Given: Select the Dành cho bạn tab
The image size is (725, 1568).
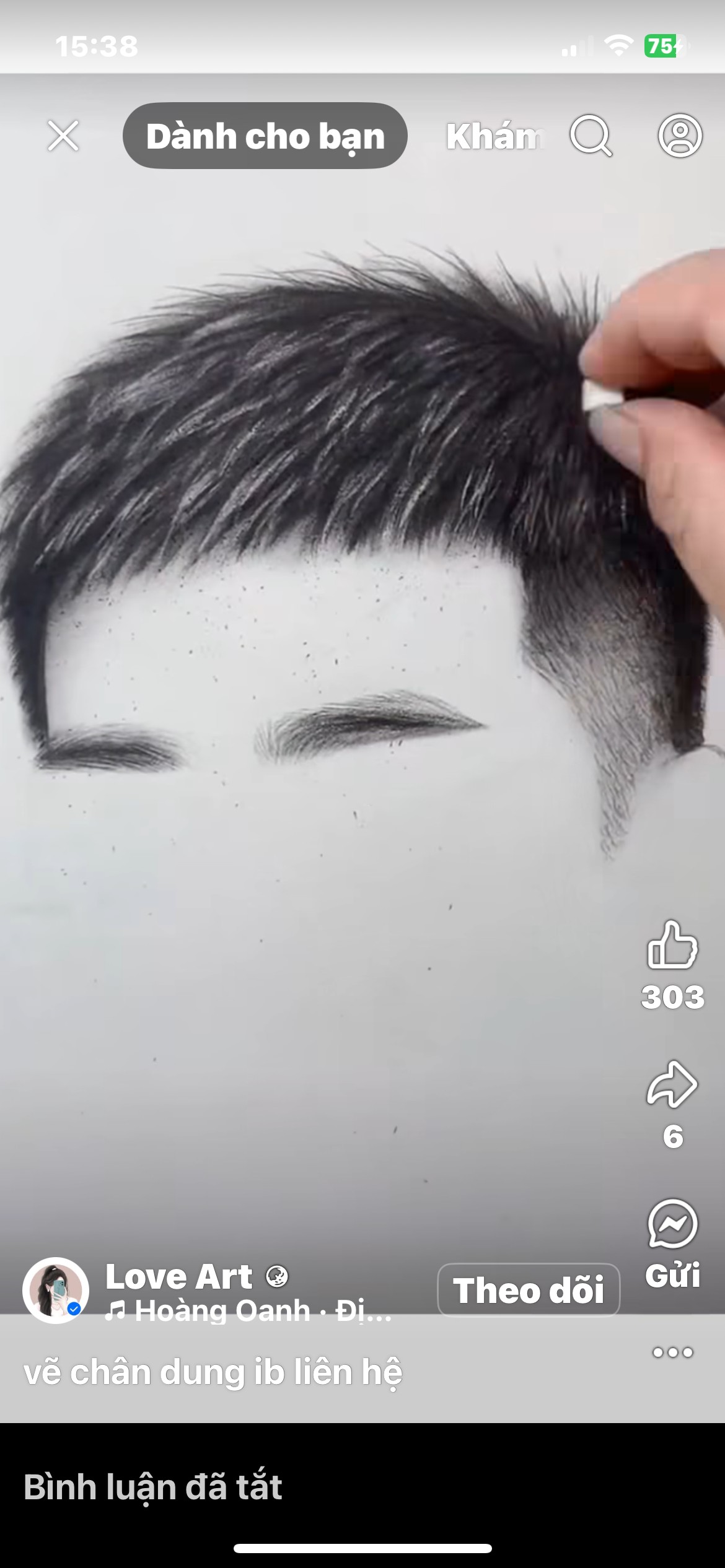Looking at the screenshot, I should 265,136.
